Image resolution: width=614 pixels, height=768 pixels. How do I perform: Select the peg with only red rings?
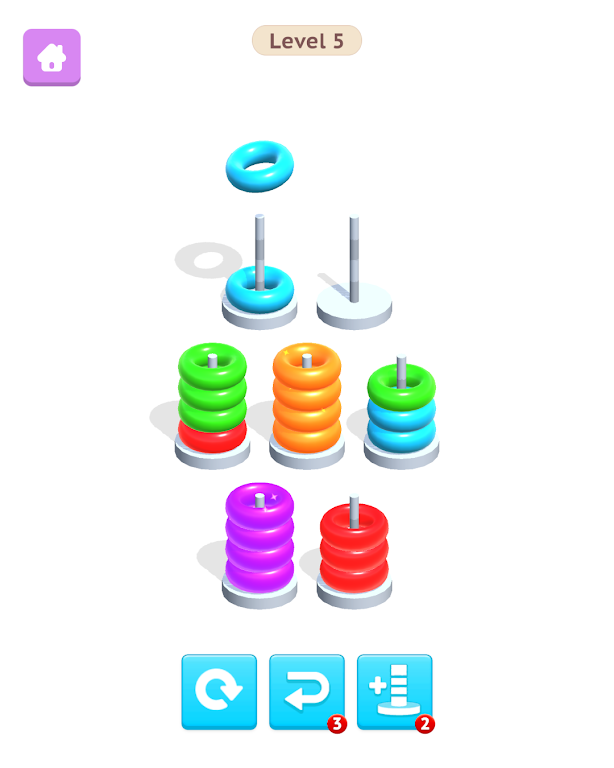354,550
